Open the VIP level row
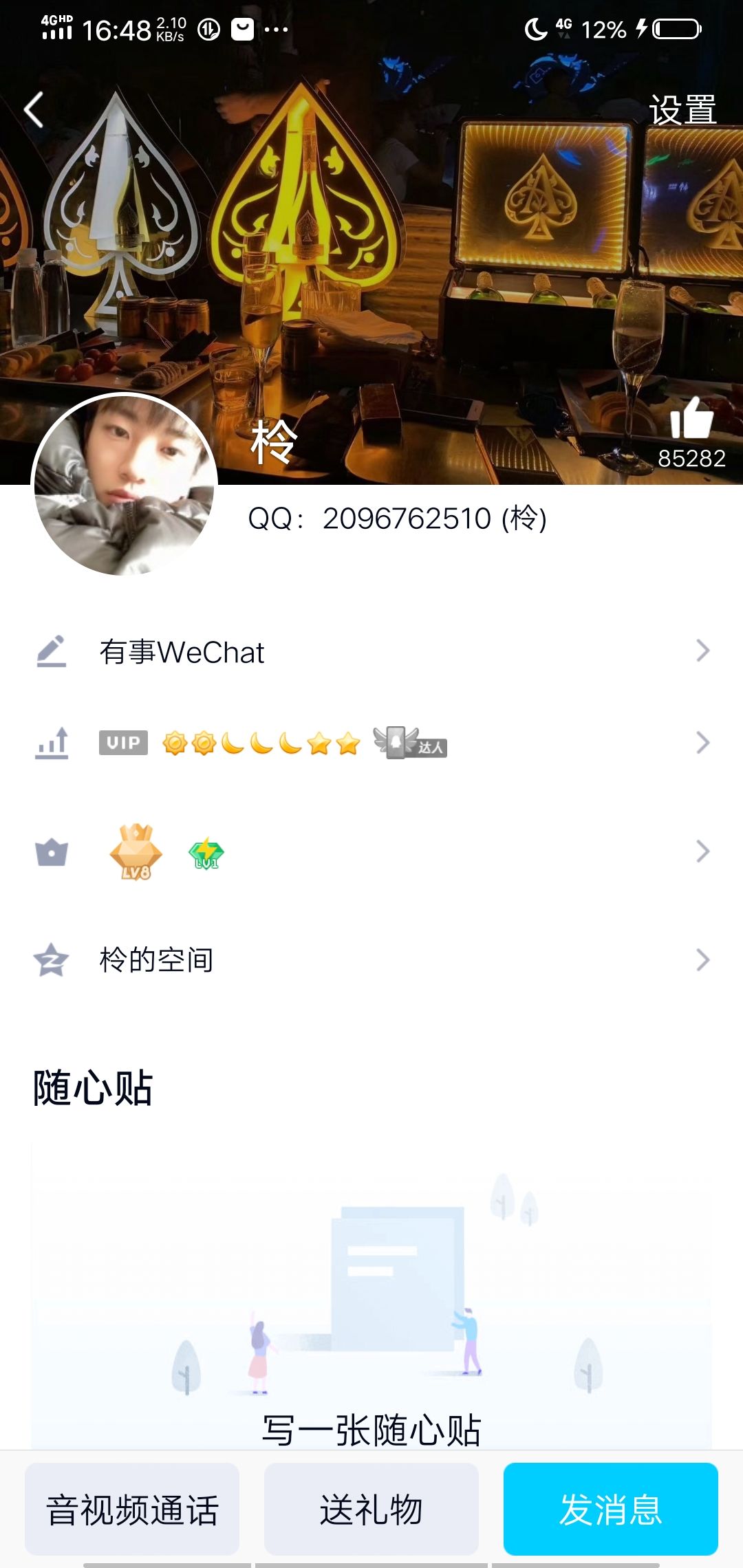 click(371, 743)
